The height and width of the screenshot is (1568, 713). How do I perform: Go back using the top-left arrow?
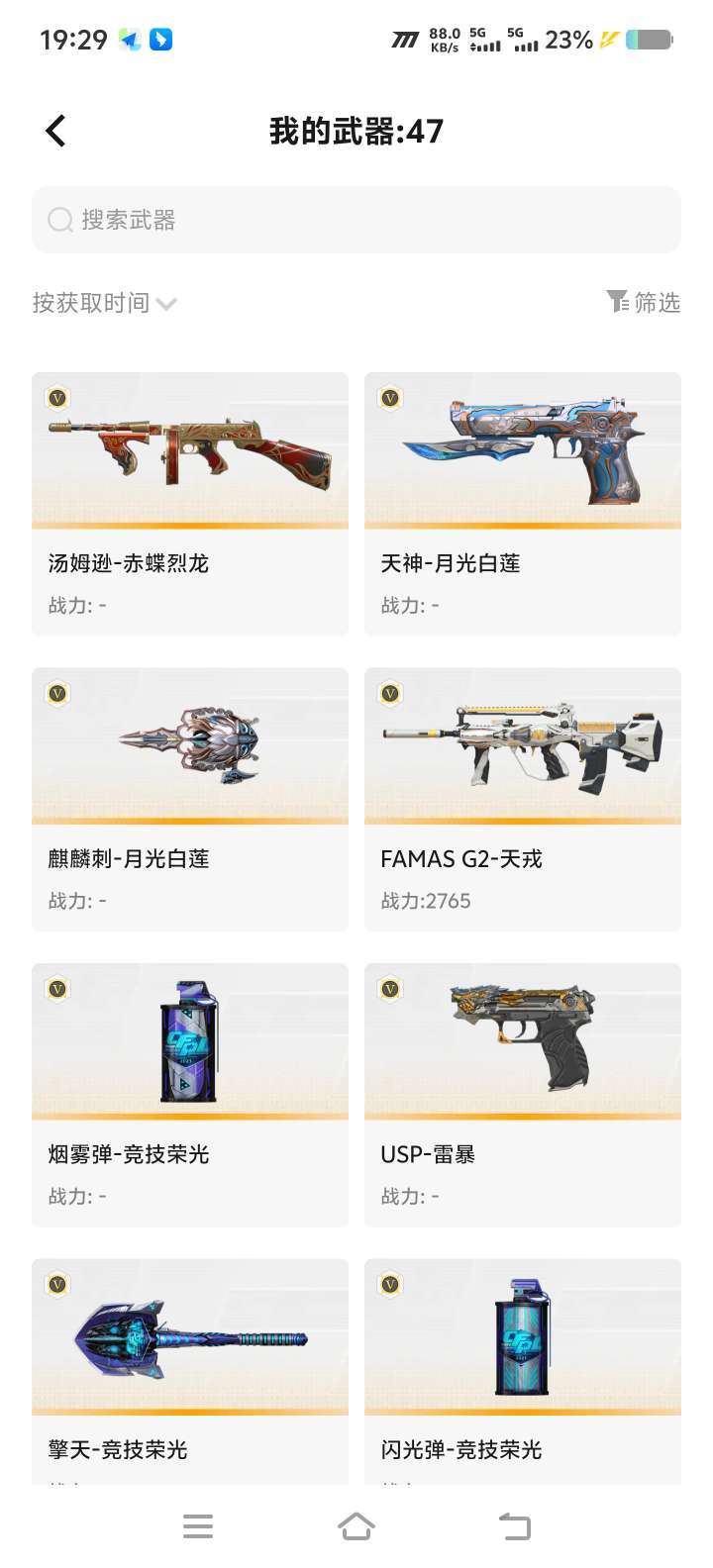coord(55,131)
